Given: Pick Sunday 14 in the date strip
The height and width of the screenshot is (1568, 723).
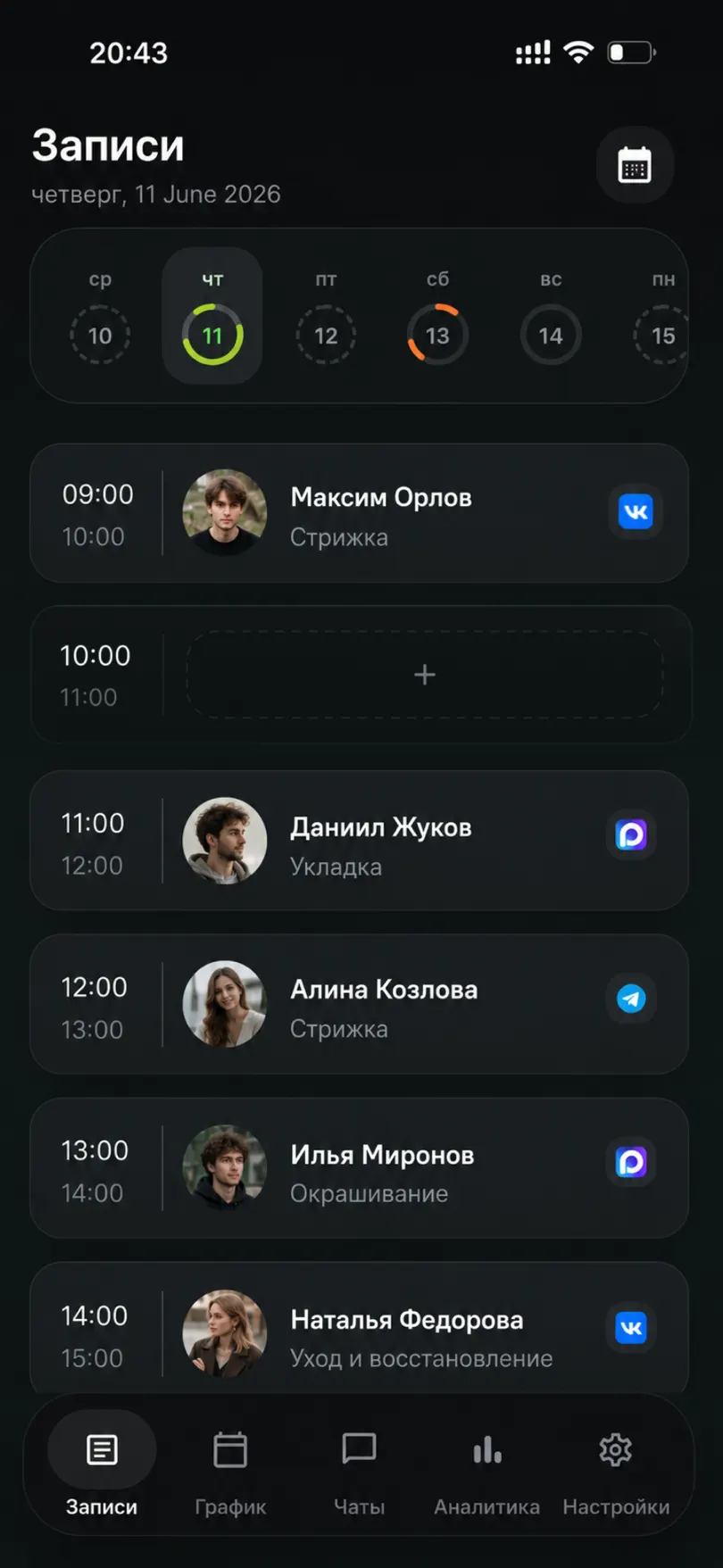Looking at the screenshot, I should point(551,317).
